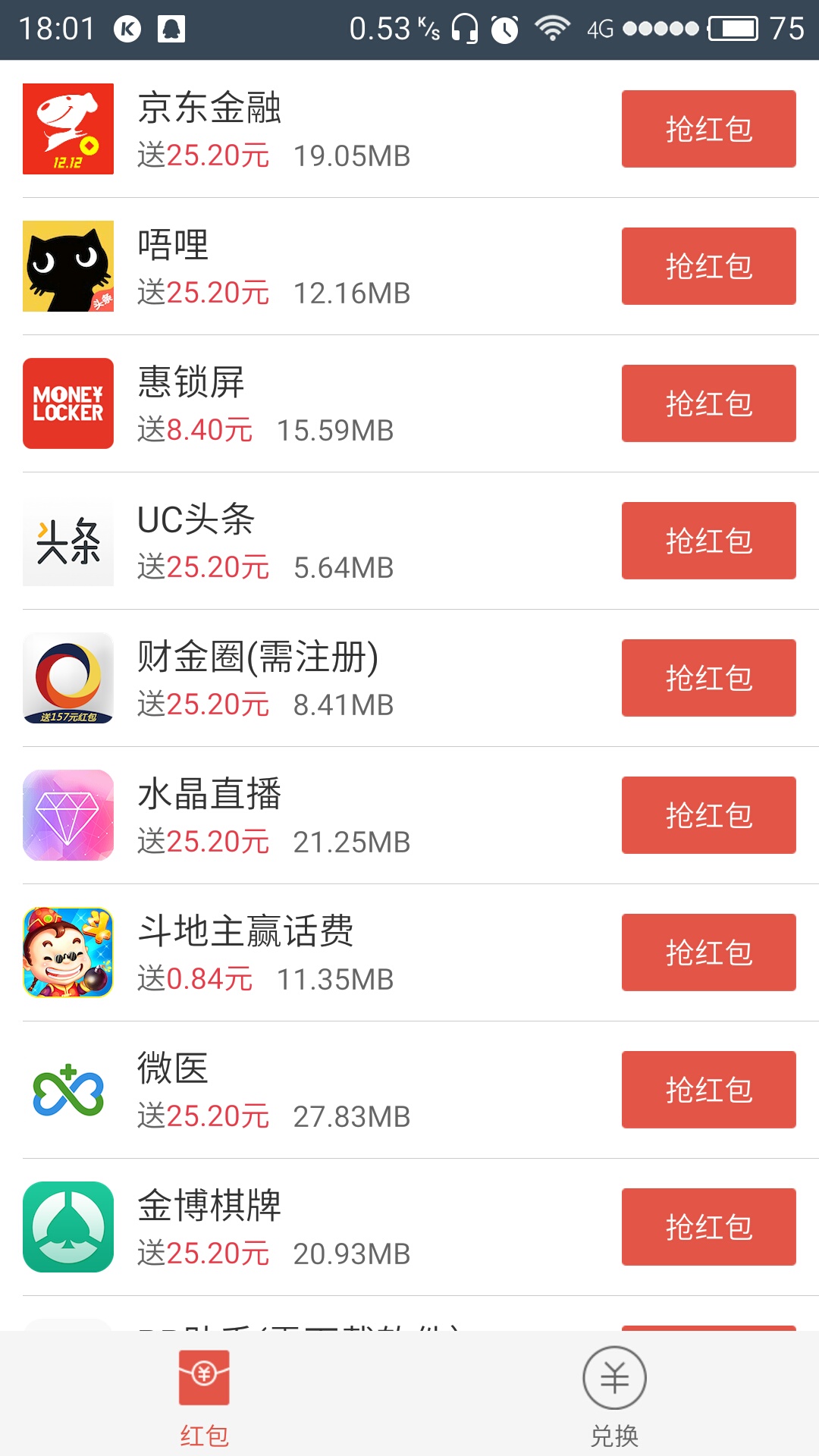Tap 抢红包 beside 水晶直播
The height and width of the screenshot is (1456, 819).
coord(708,814)
